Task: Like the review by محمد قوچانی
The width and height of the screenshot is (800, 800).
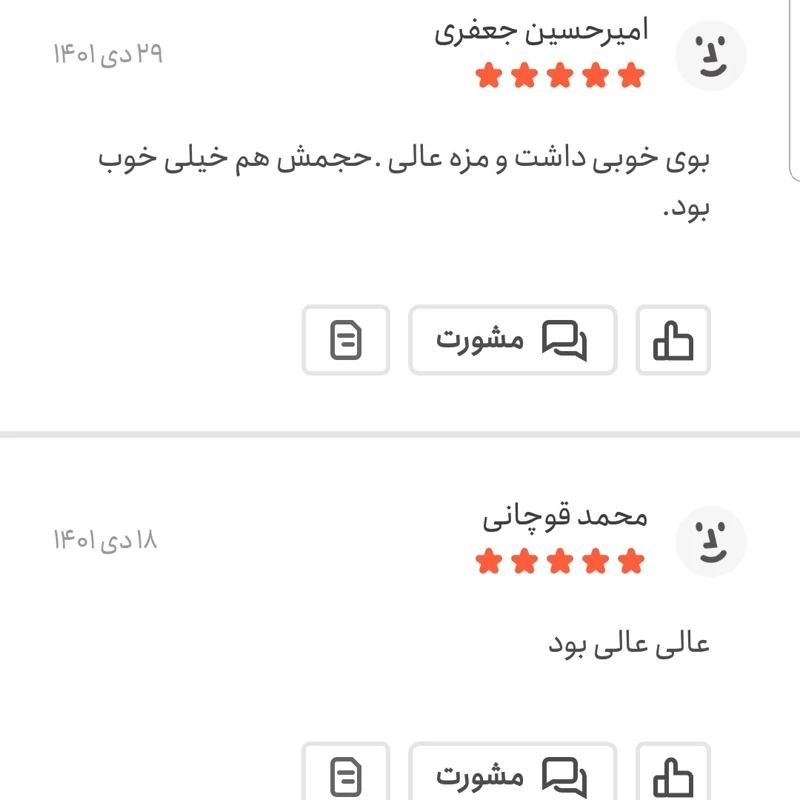Action: [673, 775]
